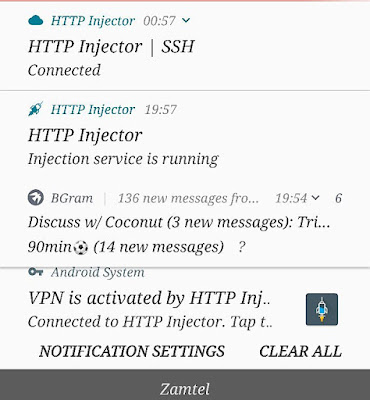Image resolution: width=370 pixels, height=400 pixels.
Task: Expand the HTTP Injector SSH notification chevron
Action: [x=186, y=21]
